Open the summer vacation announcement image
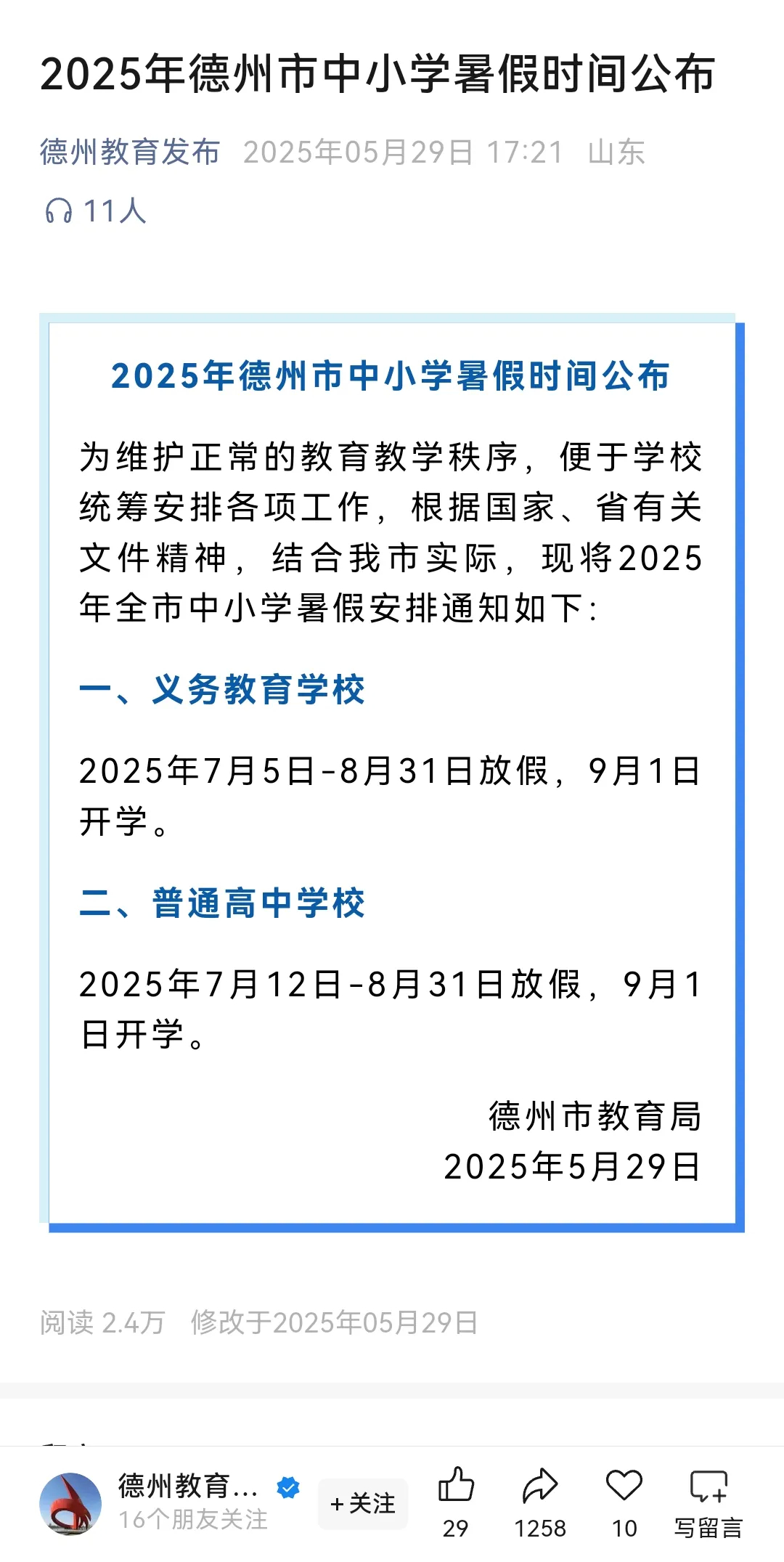 click(x=392, y=773)
